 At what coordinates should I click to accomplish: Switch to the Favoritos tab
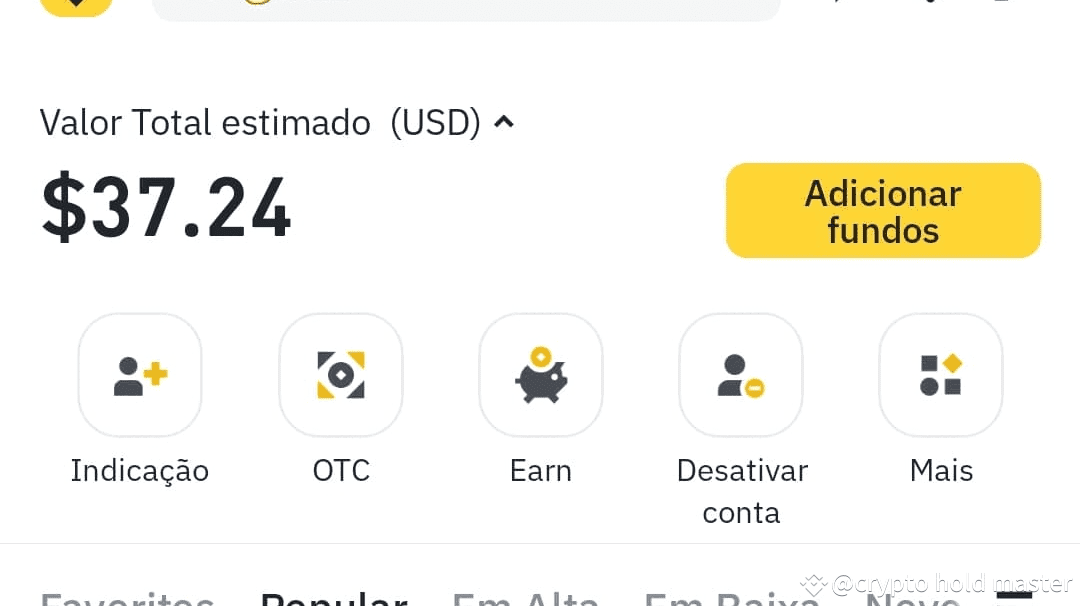click(127, 598)
